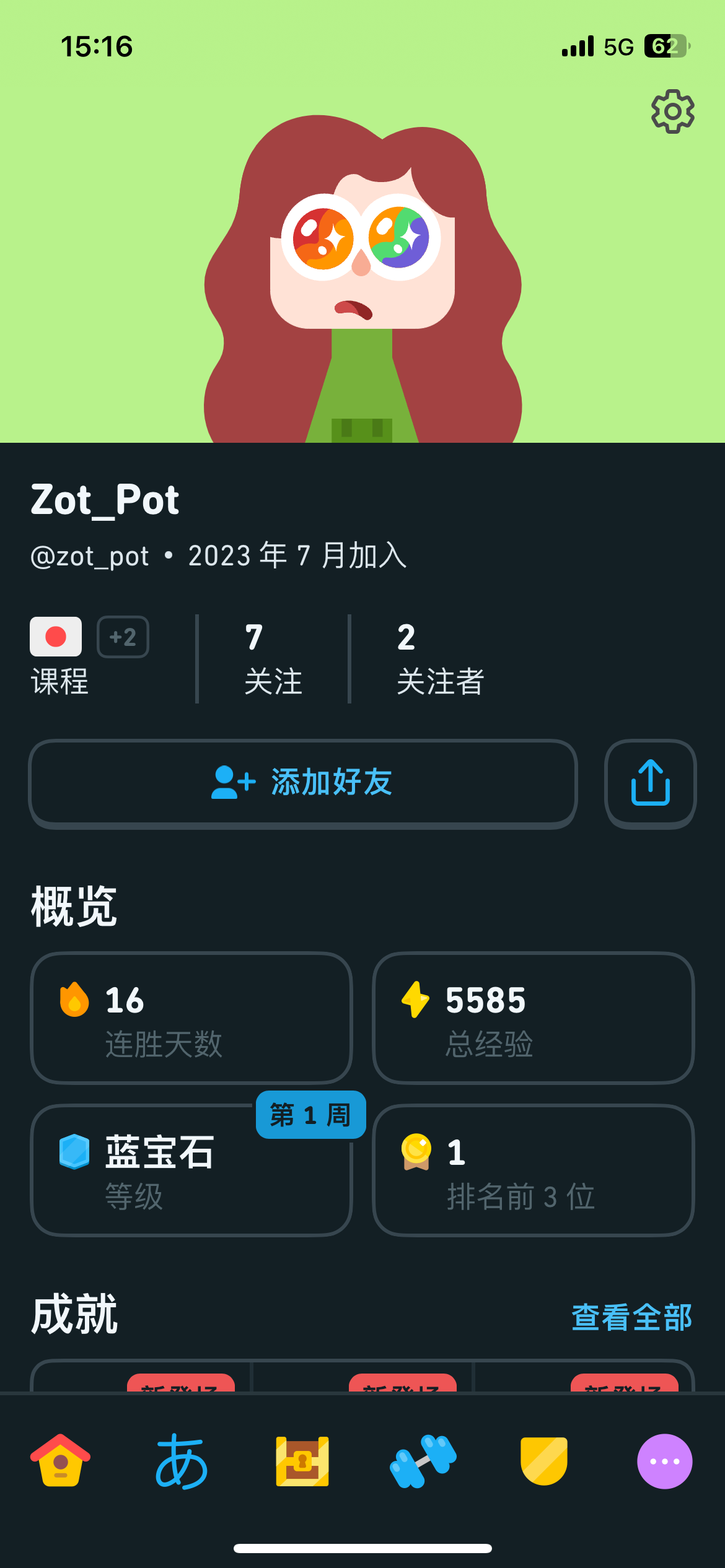Open the 16 连胜天数 streak card
The image size is (725, 1568).
pyautogui.click(x=191, y=1018)
